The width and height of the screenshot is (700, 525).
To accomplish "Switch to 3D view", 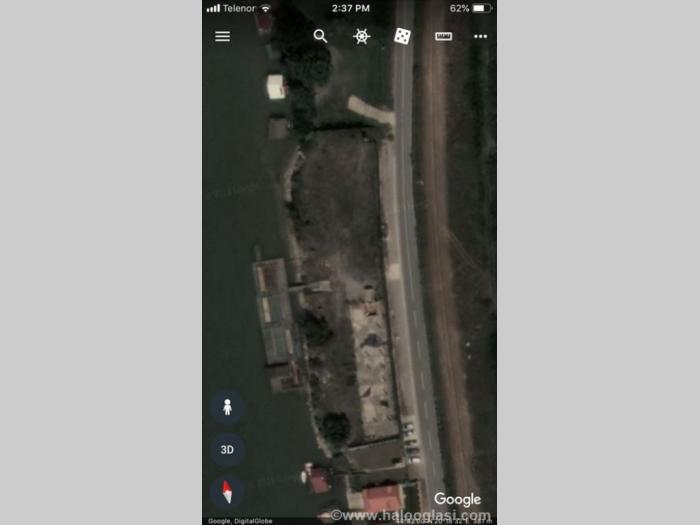I will coord(227,450).
